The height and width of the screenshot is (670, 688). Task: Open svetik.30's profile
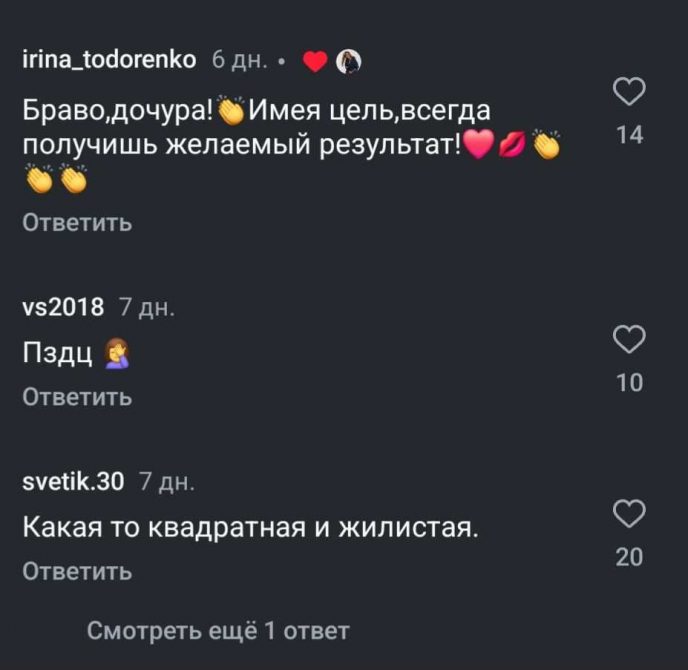(73, 482)
